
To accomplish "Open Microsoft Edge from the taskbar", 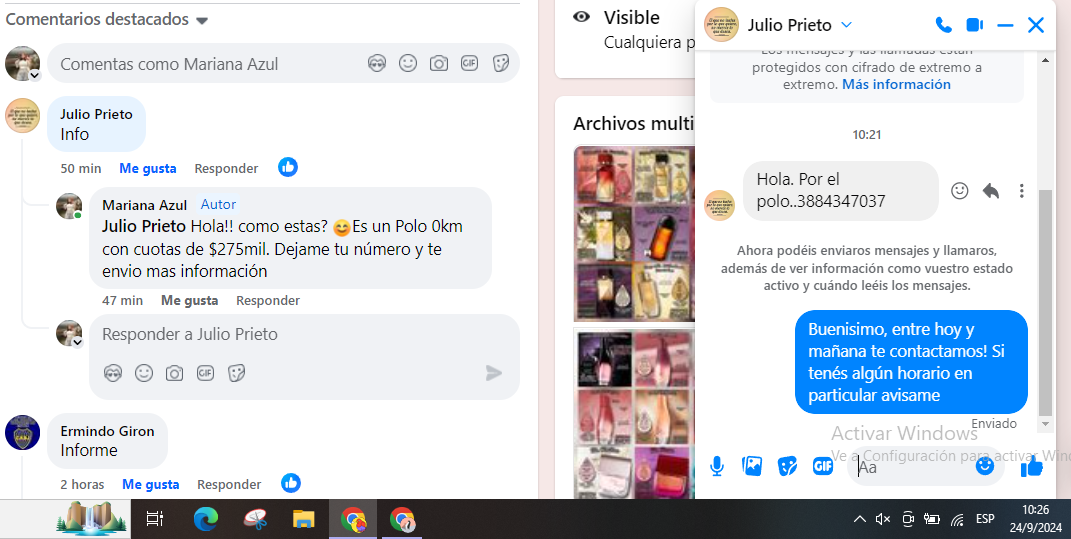I will (205, 519).
